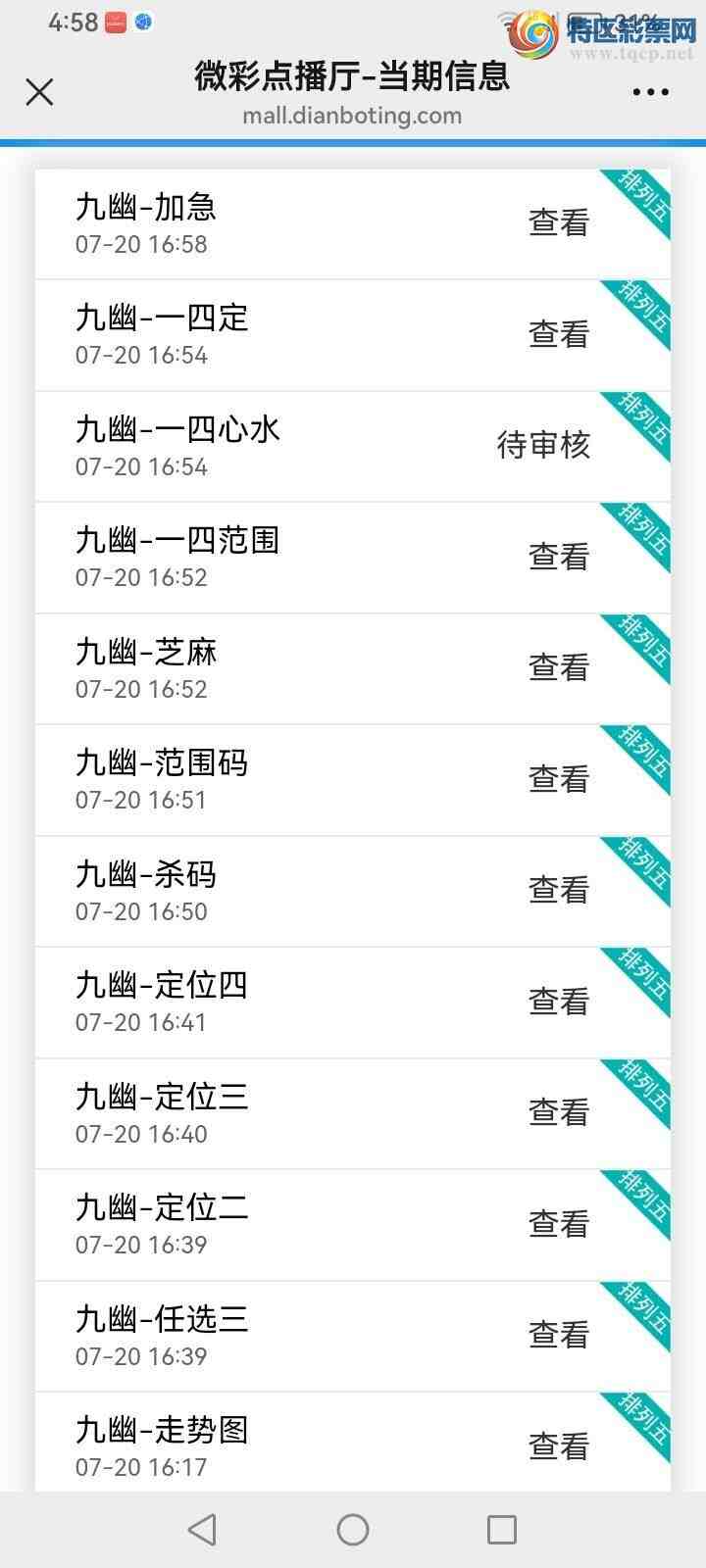View the 九幽-一四定 entry
This screenshot has height=1568, width=706.
(x=353, y=335)
